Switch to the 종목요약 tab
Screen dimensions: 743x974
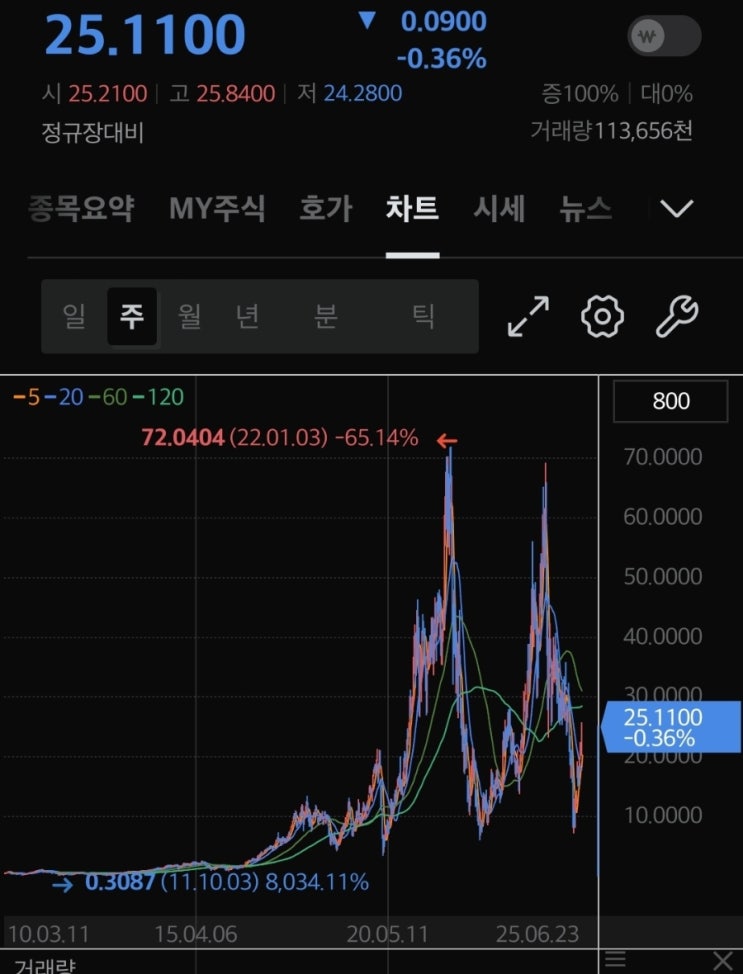tap(81, 209)
